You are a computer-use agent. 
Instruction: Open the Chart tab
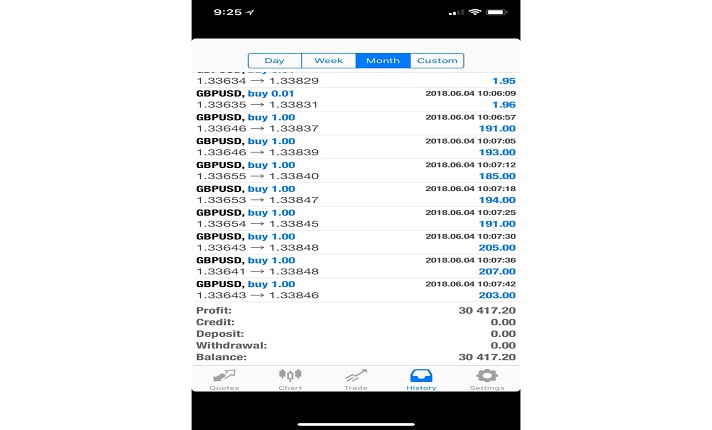click(x=290, y=378)
